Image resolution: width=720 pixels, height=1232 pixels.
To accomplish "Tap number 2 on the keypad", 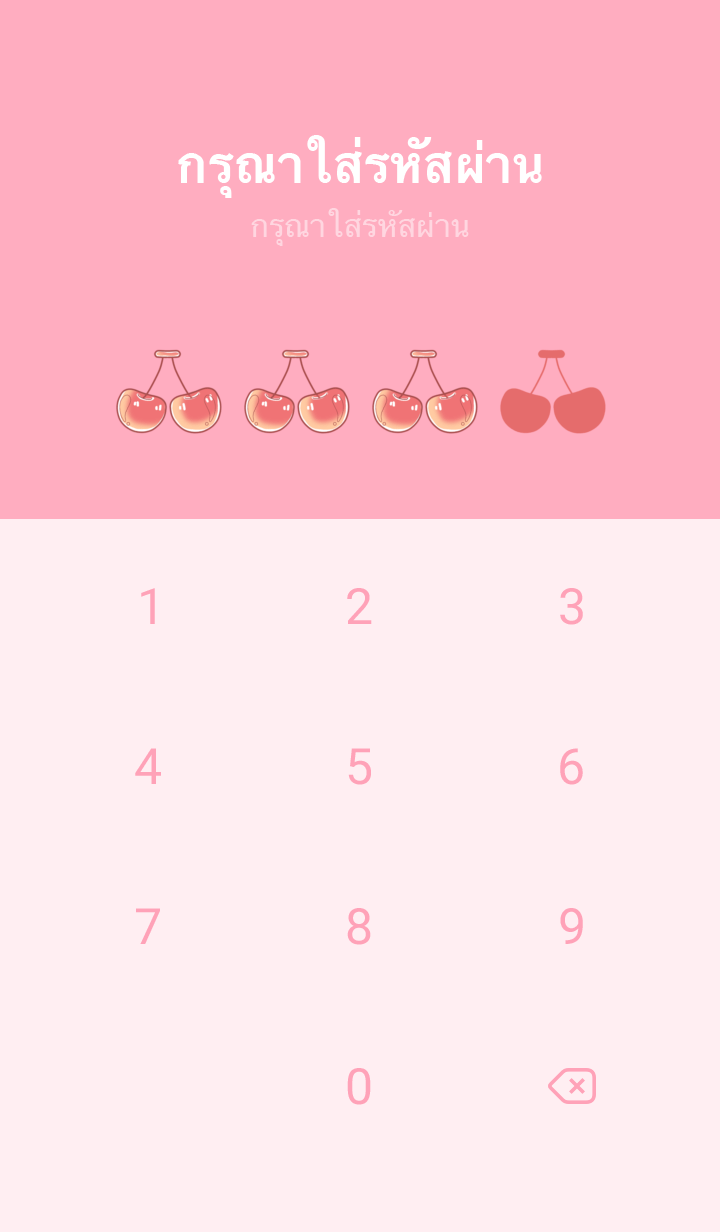I will coord(359,607).
